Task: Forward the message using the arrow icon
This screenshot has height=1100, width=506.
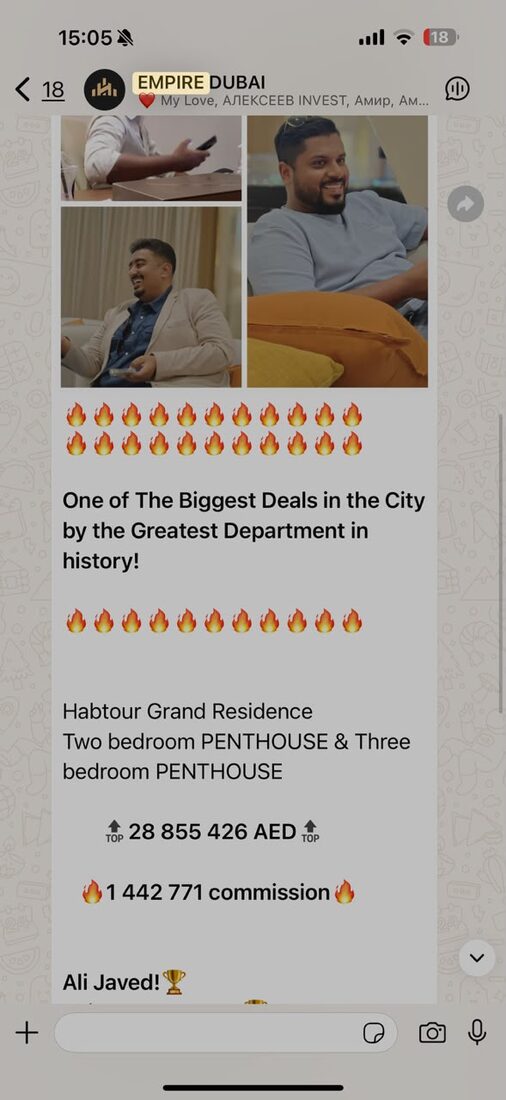Action: click(465, 204)
